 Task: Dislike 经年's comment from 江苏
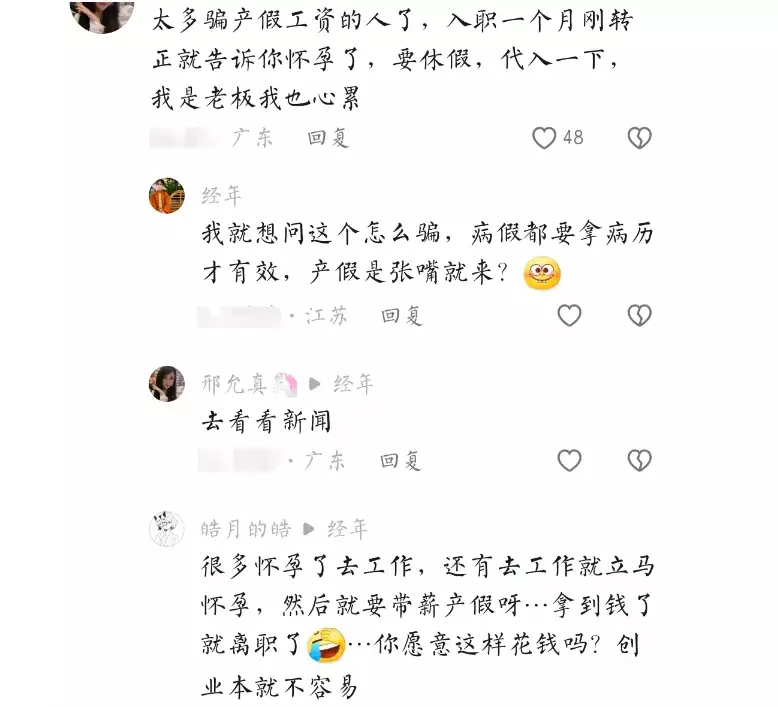(639, 316)
